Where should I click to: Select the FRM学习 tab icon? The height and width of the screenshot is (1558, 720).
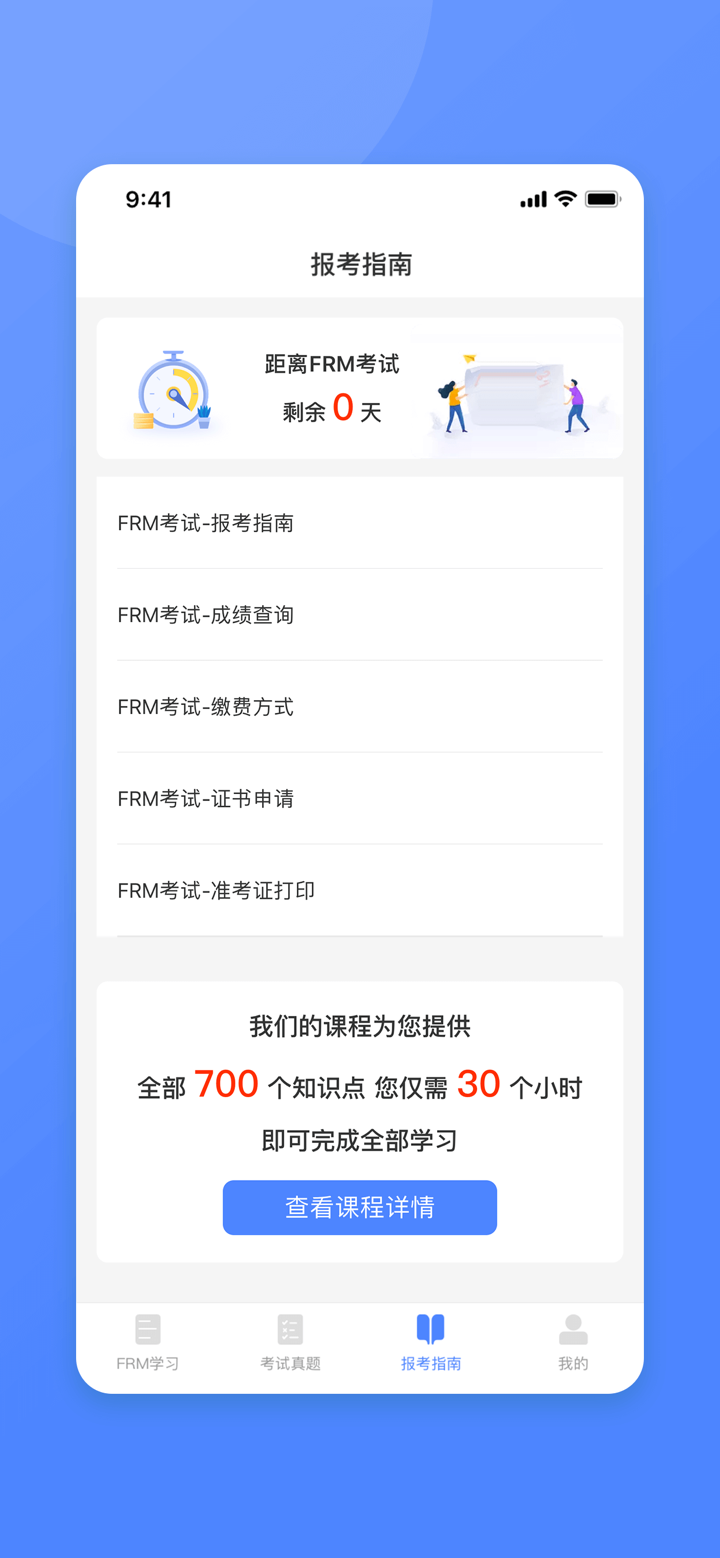pyautogui.click(x=147, y=1329)
